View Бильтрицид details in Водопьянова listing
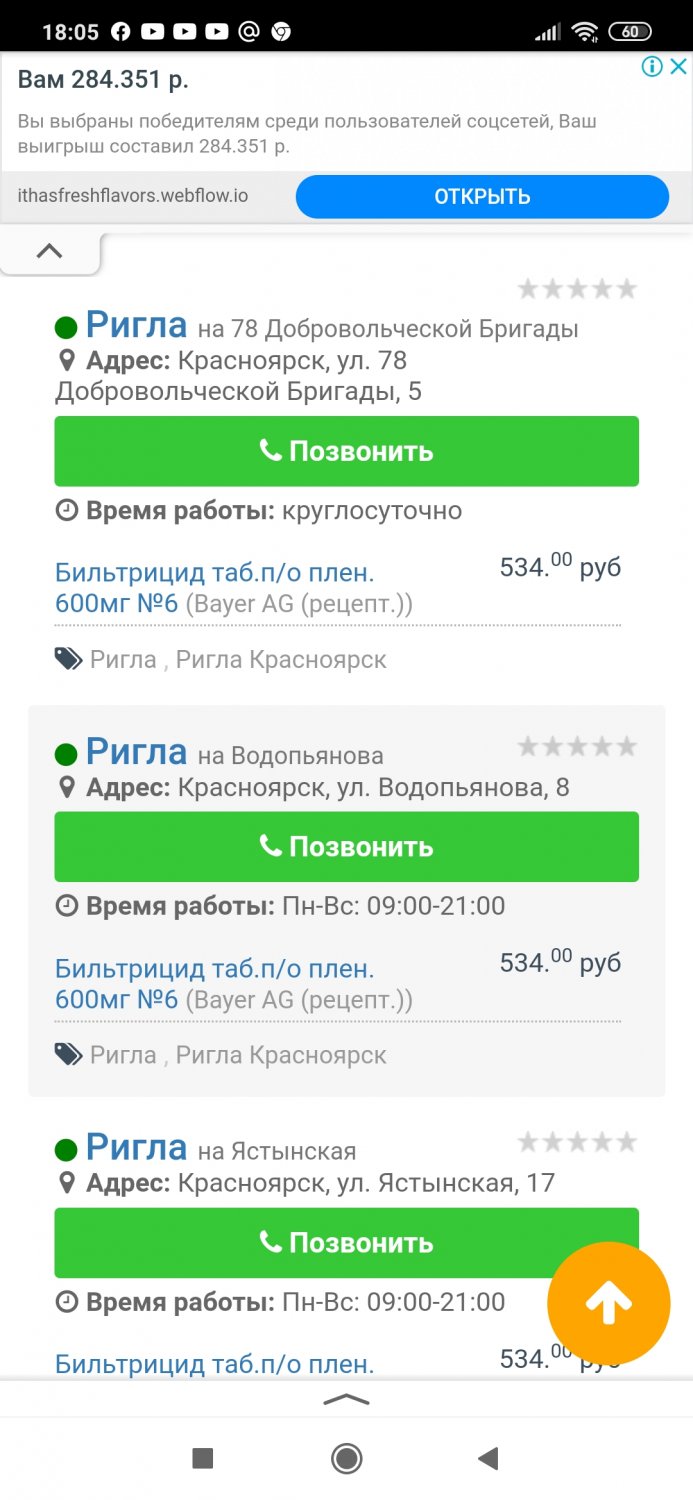Screen dimensions: 693x1500 coord(215,983)
